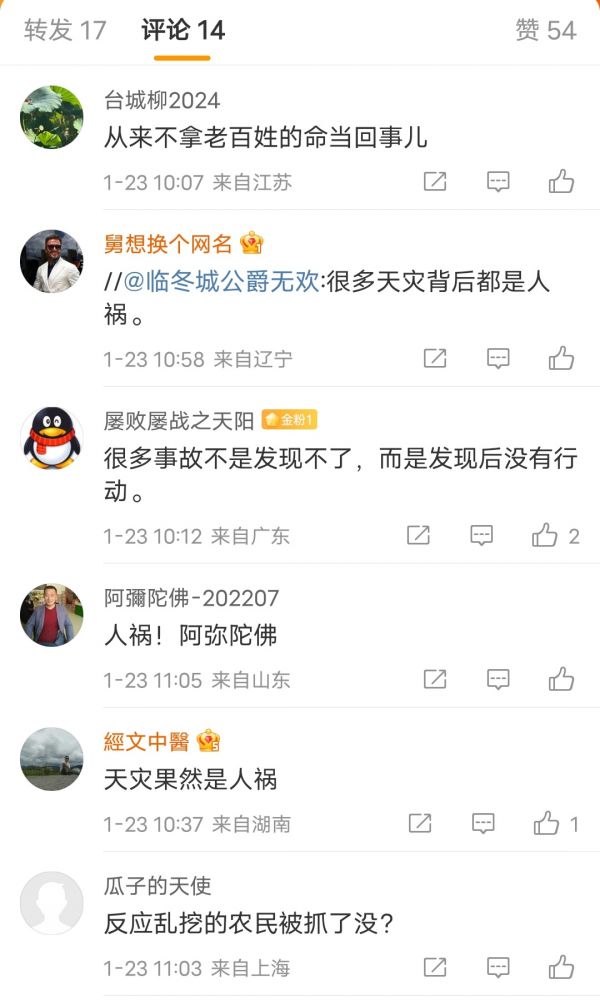Open 舅想换个网名's profile avatar
The height and width of the screenshot is (1000, 600).
[x=51, y=261]
